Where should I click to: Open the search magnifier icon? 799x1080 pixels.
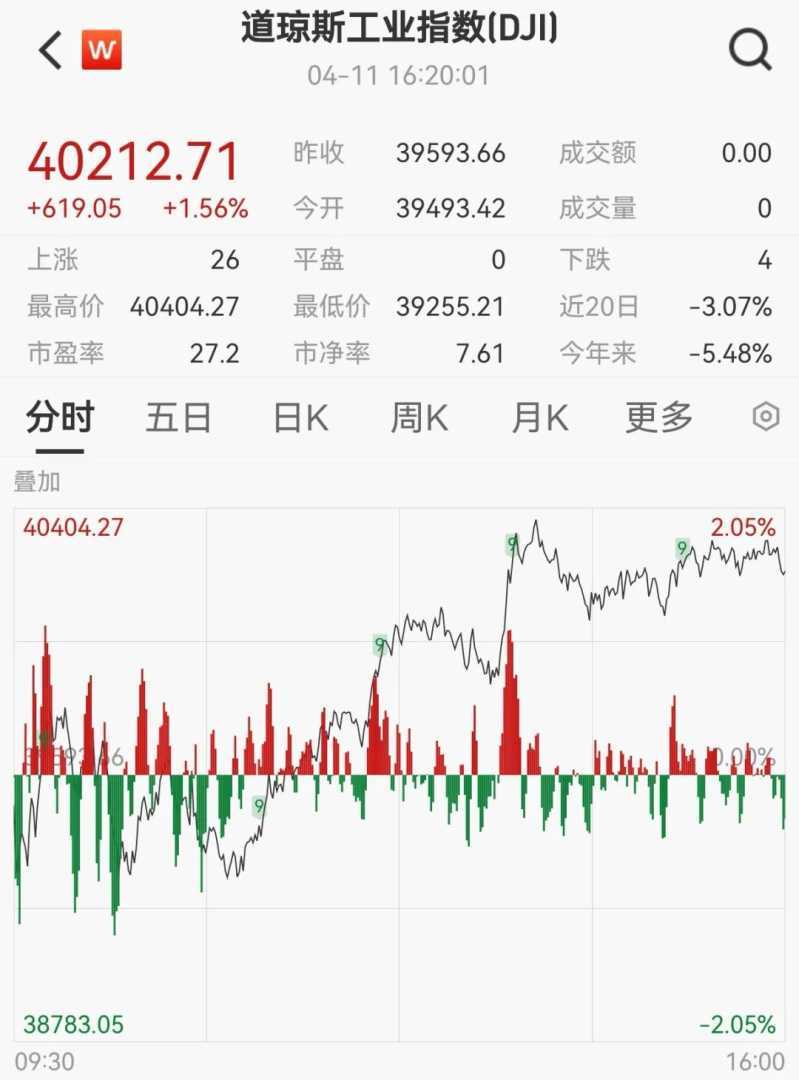pyautogui.click(x=749, y=48)
